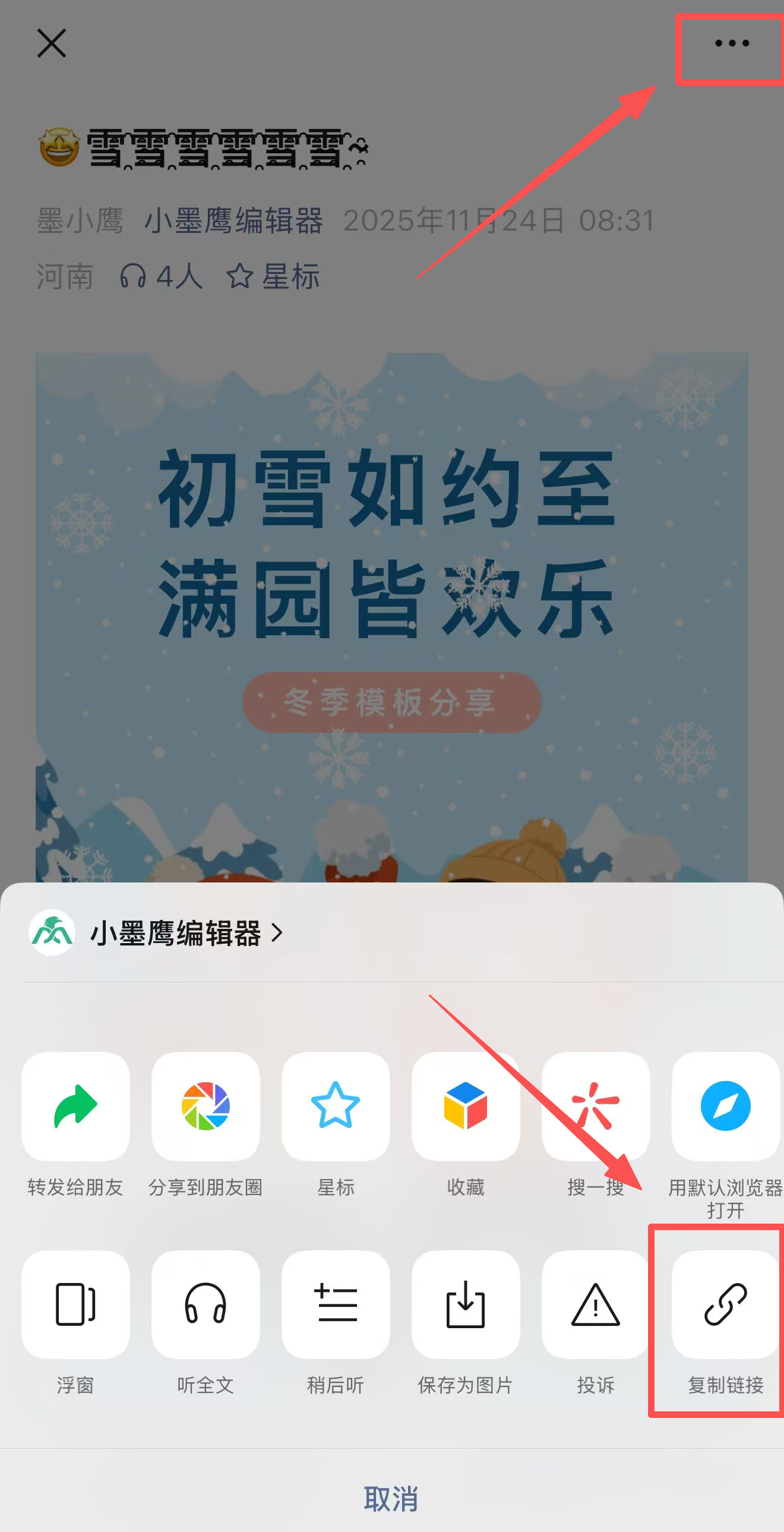The width and height of the screenshot is (784, 1532).
Task: Select 星标 in the share sheet
Action: [x=336, y=1106]
